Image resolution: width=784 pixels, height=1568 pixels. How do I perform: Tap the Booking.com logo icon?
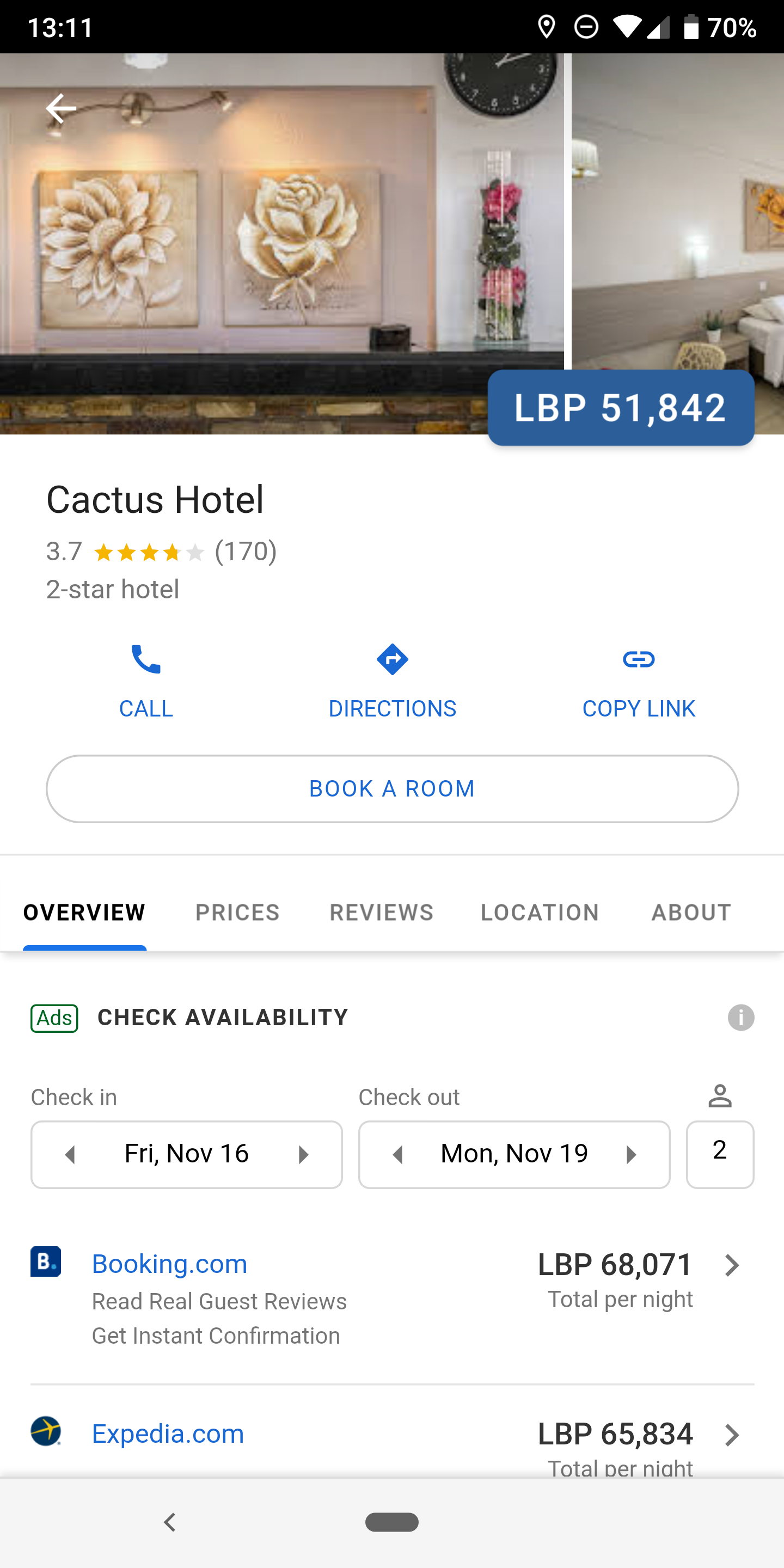point(46,1263)
